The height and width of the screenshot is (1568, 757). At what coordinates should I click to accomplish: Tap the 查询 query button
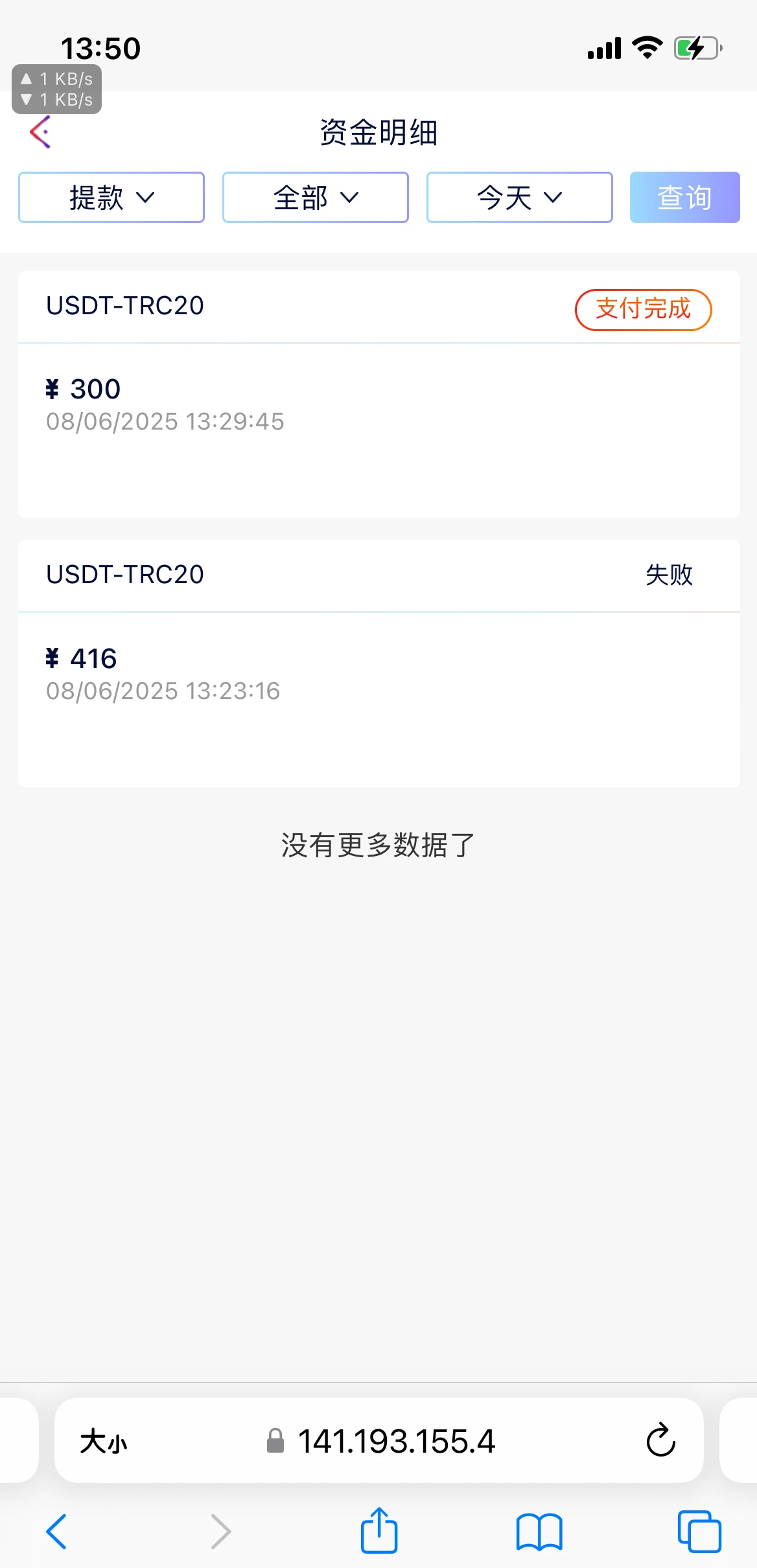pyautogui.click(x=684, y=198)
